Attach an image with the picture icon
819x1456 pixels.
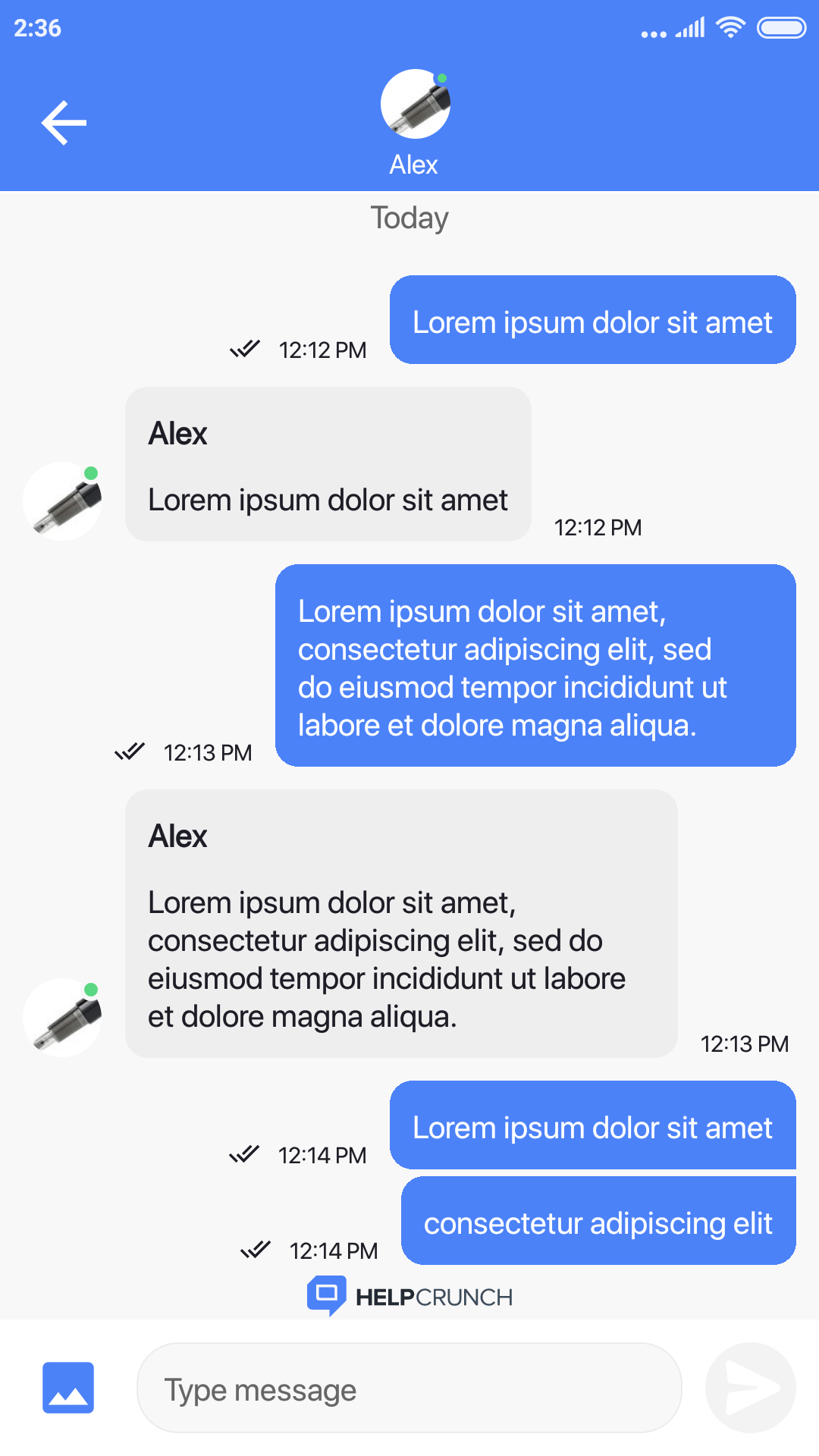click(x=68, y=1388)
